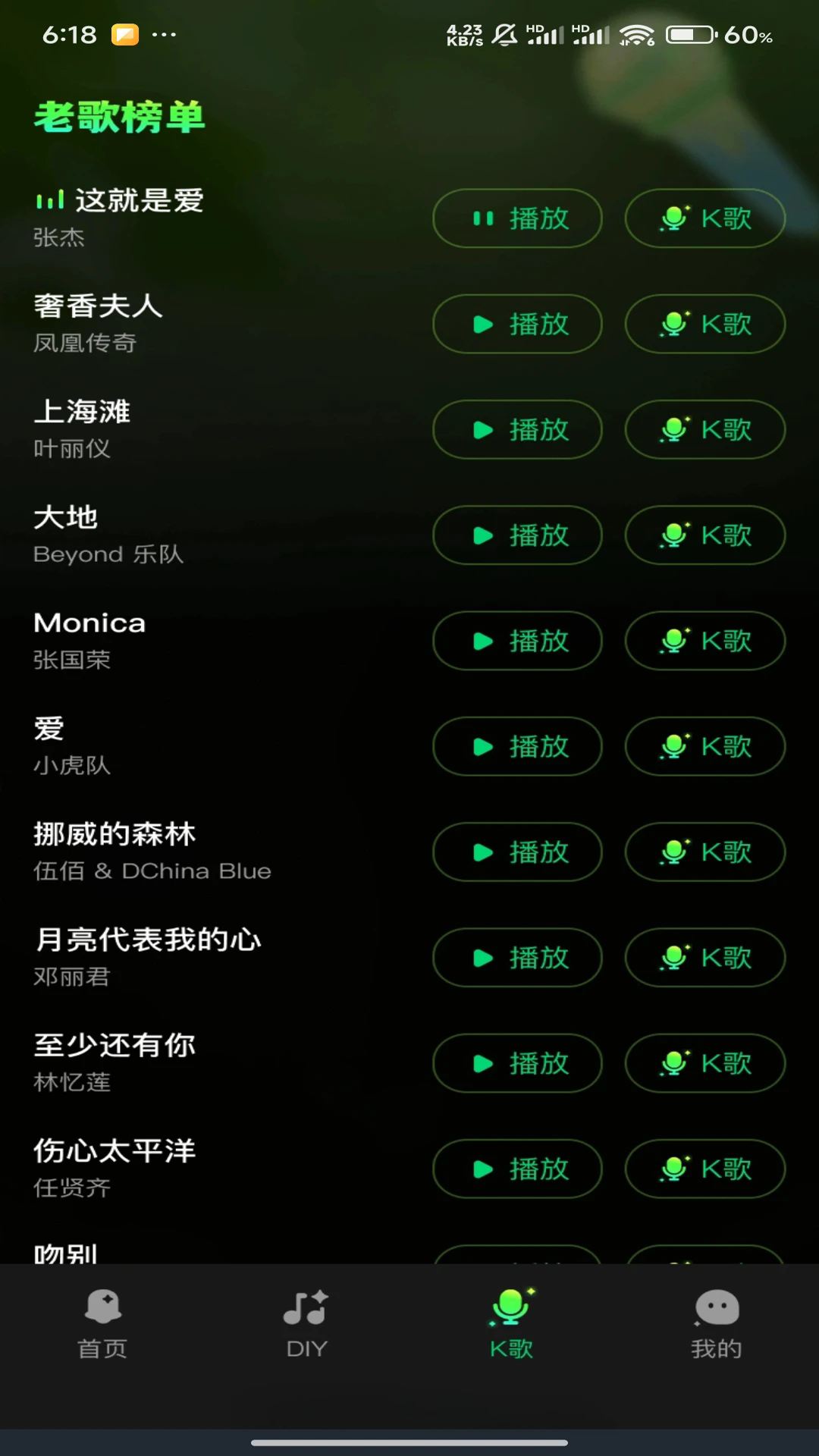Image resolution: width=819 pixels, height=1456 pixels.
Task: Open the 首页 home tab
Action: tap(102, 1323)
